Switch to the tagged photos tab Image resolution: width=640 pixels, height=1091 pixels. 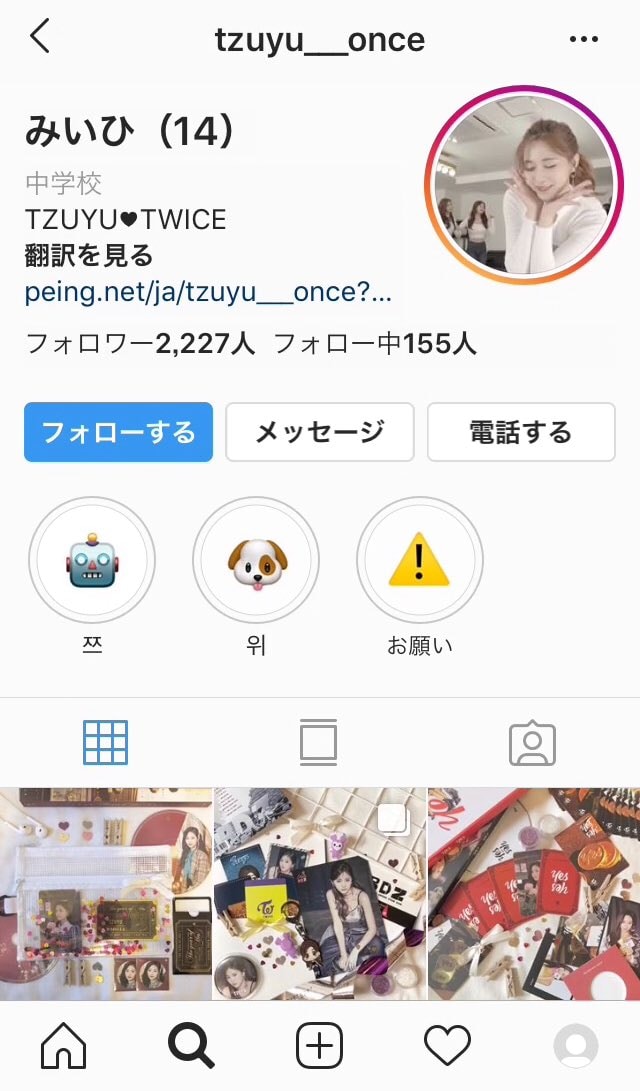[532, 743]
